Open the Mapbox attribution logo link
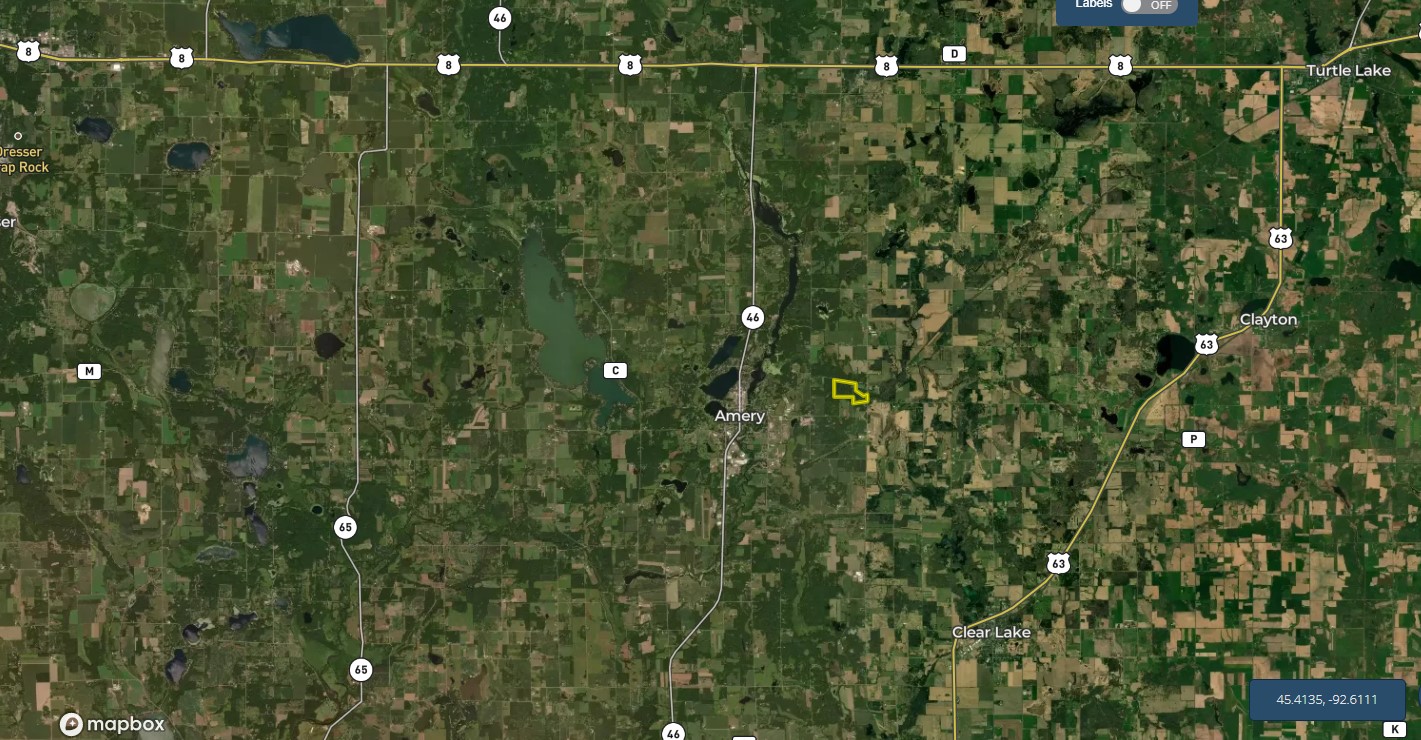 (x=112, y=724)
